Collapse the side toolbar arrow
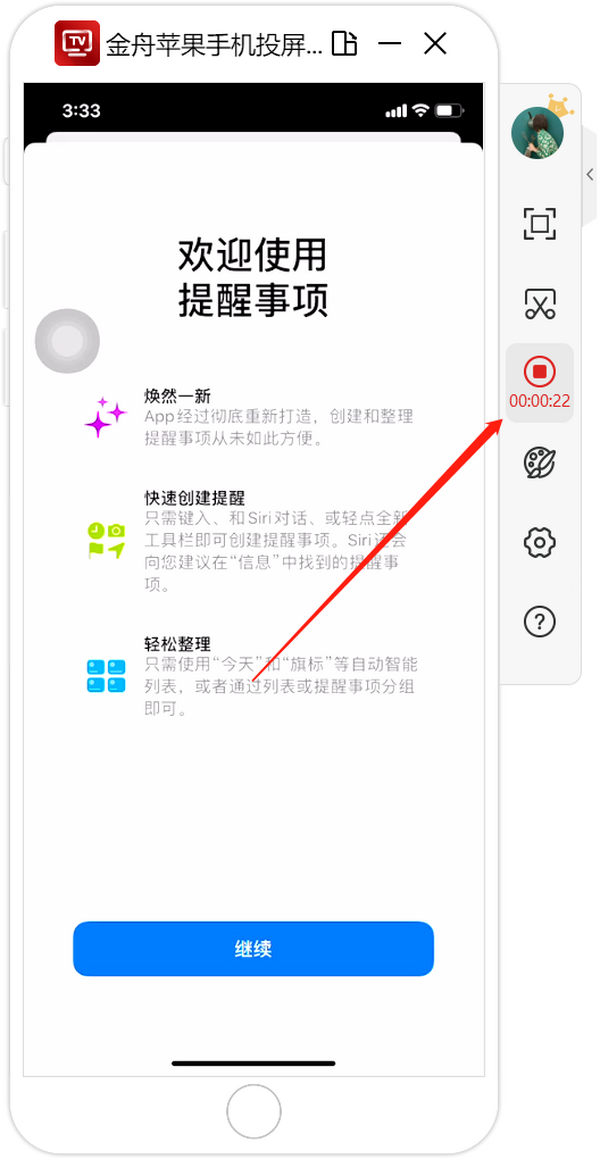 (590, 175)
